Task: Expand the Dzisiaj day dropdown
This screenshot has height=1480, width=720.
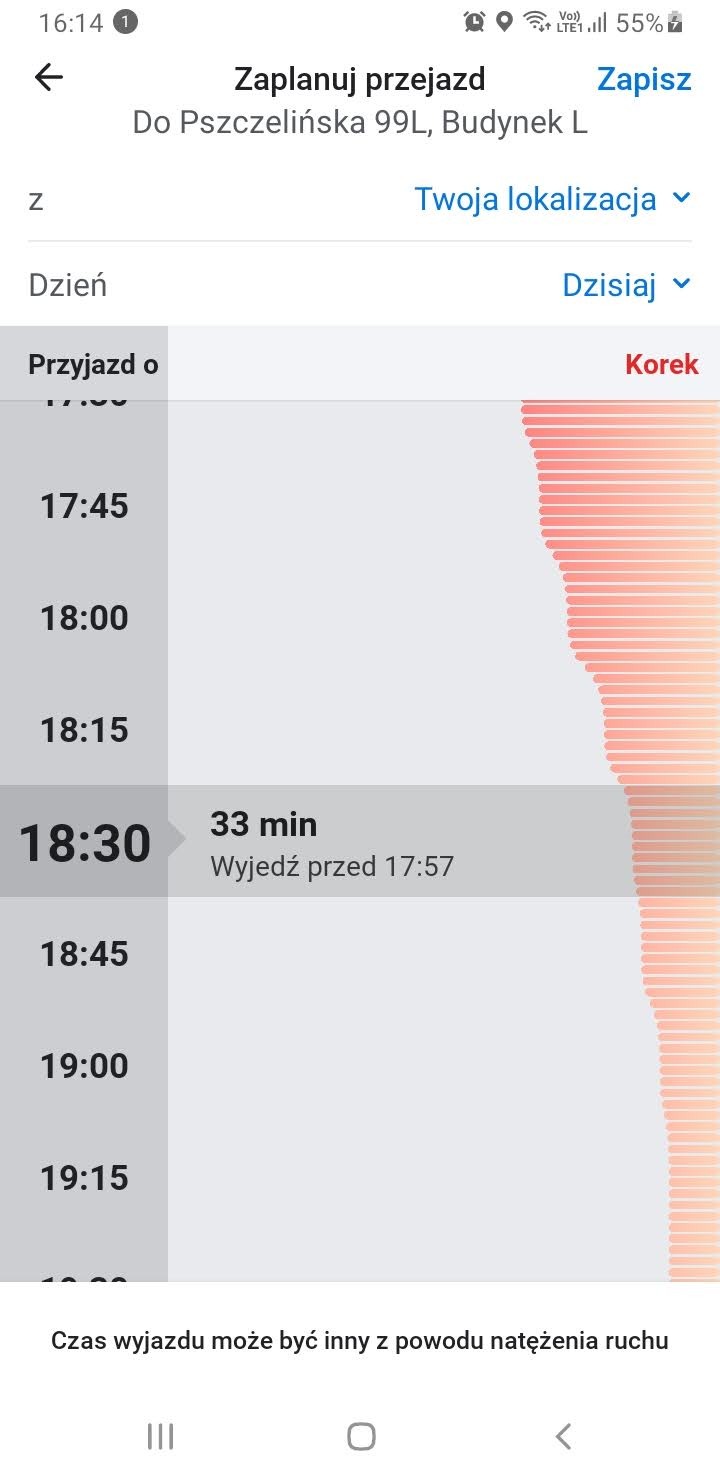Action: tap(626, 285)
